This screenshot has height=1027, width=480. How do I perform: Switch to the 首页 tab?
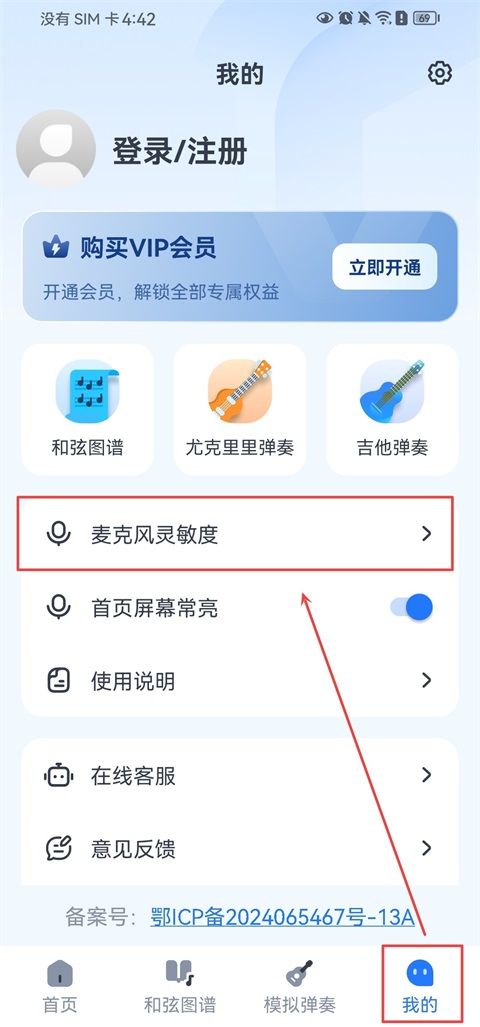pyautogui.click(x=60, y=986)
